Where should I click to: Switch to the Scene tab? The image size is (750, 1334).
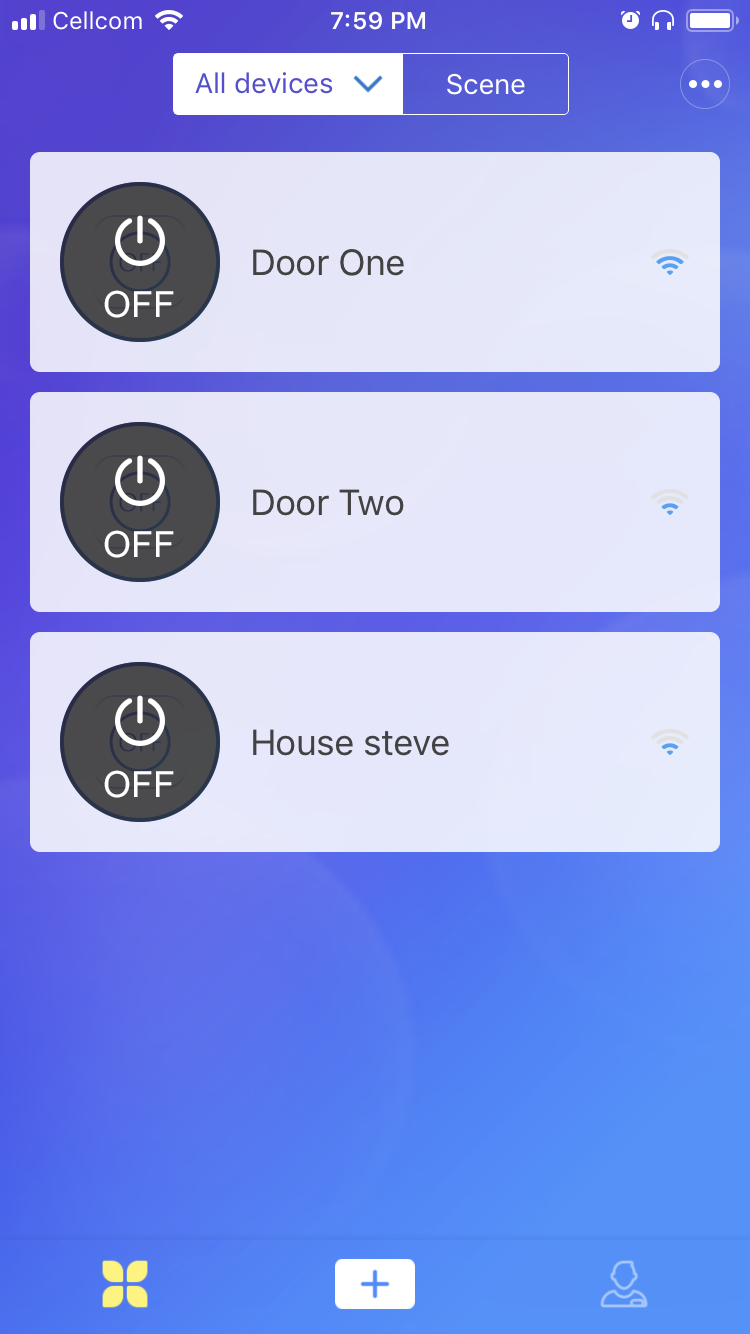point(485,84)
